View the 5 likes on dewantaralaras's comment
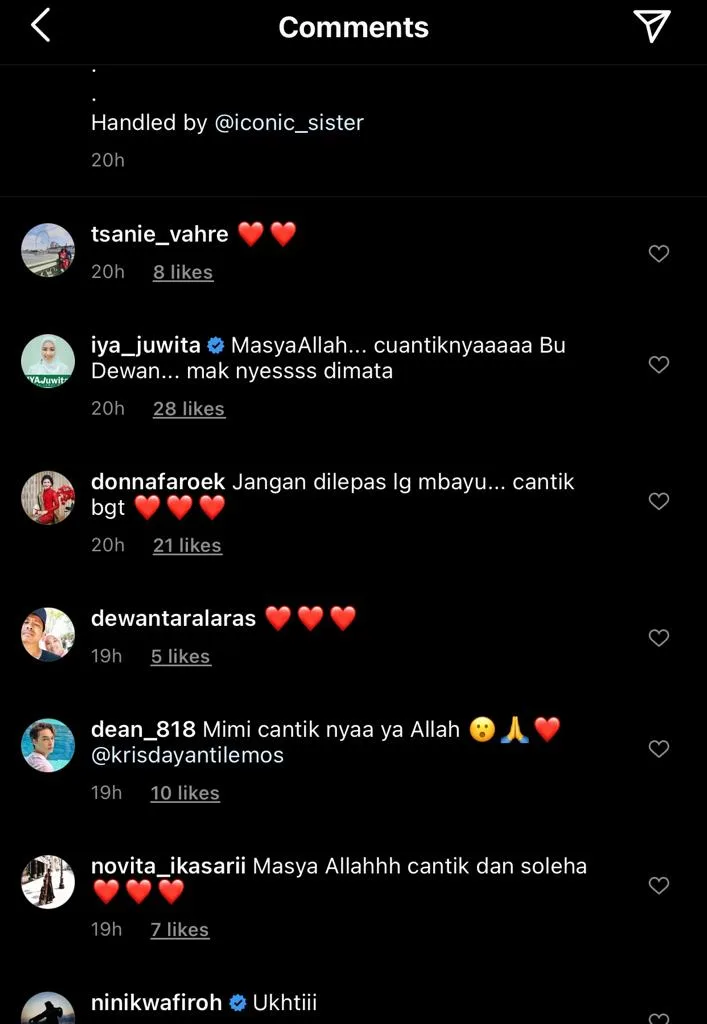Screen dimensions: 707x1024 pyautogui.click(x=180, y=656)
